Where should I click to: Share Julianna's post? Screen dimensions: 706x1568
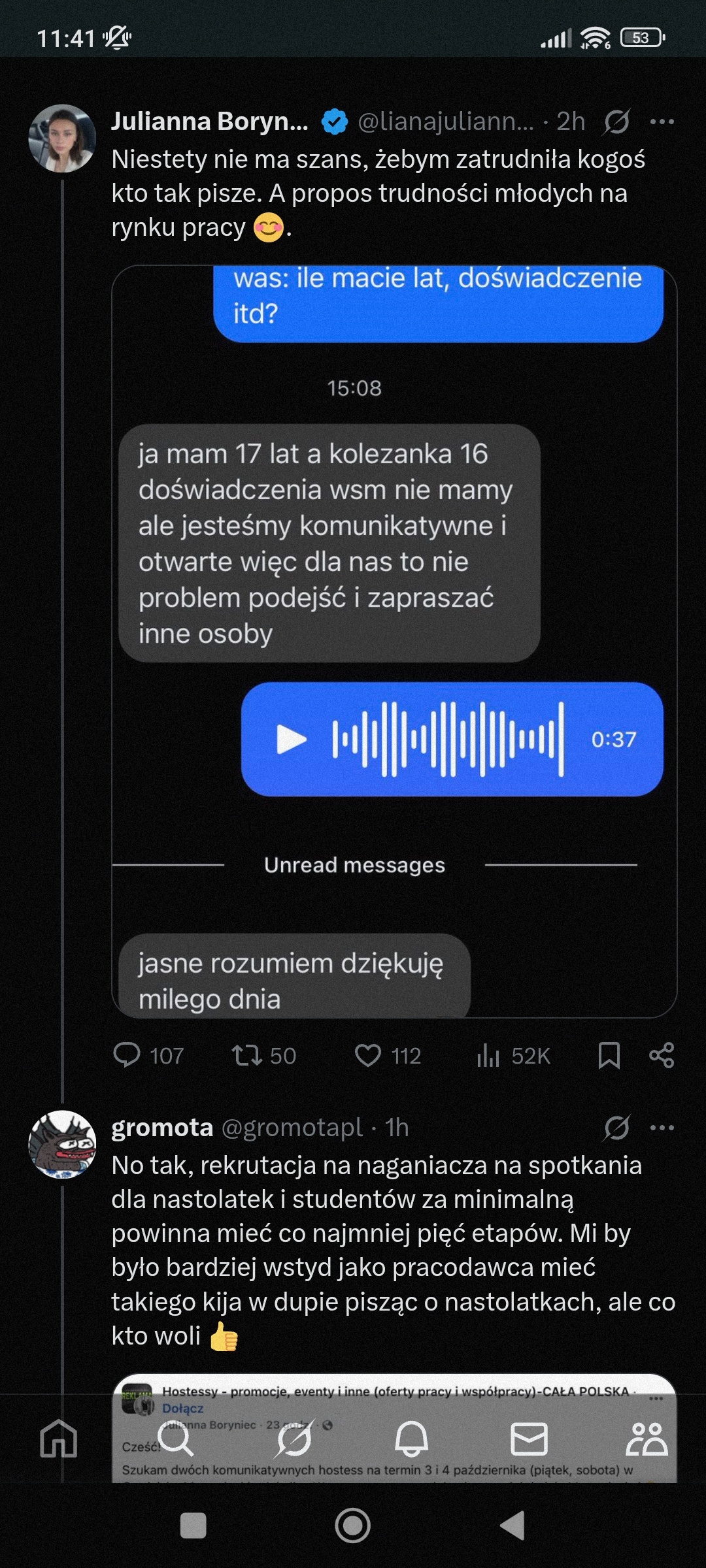pos(662,1055)
